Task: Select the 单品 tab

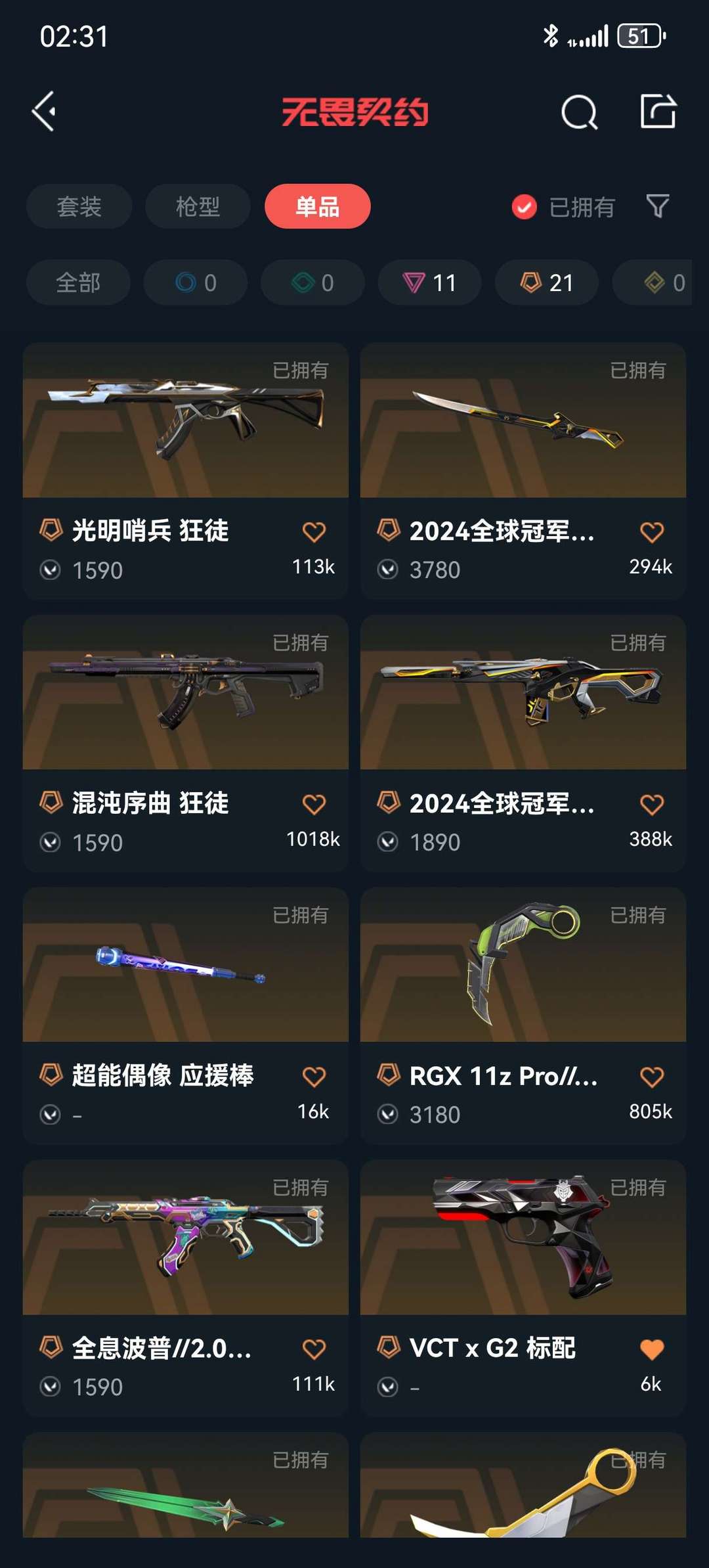Action: (x=318, y=206)
